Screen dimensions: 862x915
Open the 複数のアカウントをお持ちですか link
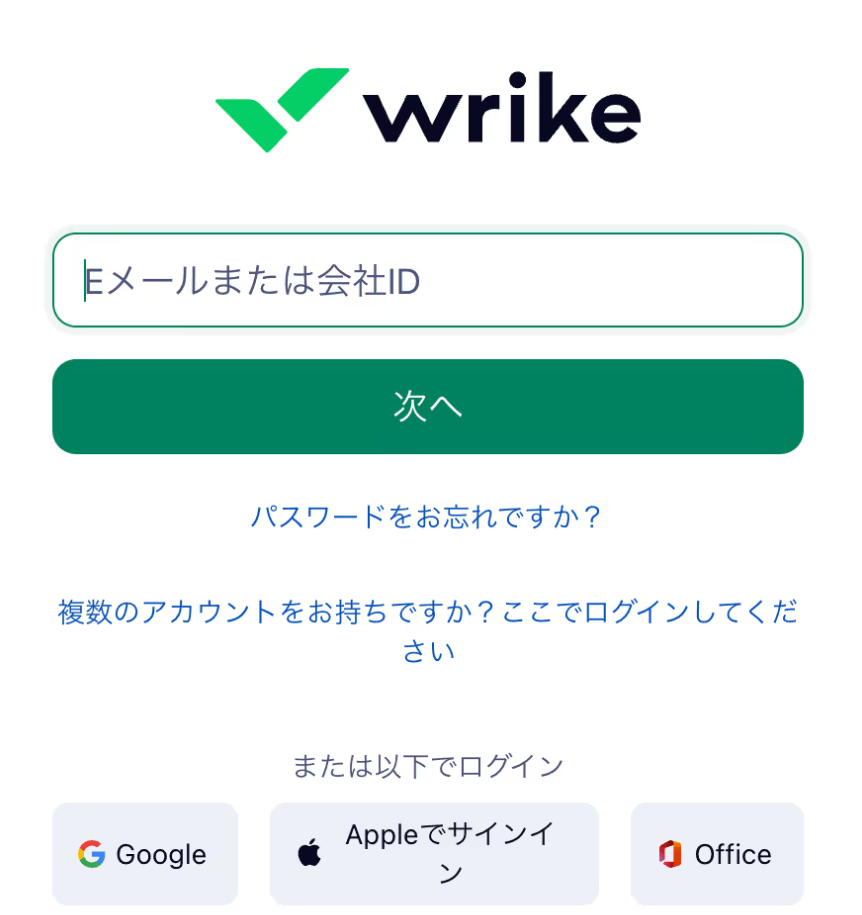point(428,631)
